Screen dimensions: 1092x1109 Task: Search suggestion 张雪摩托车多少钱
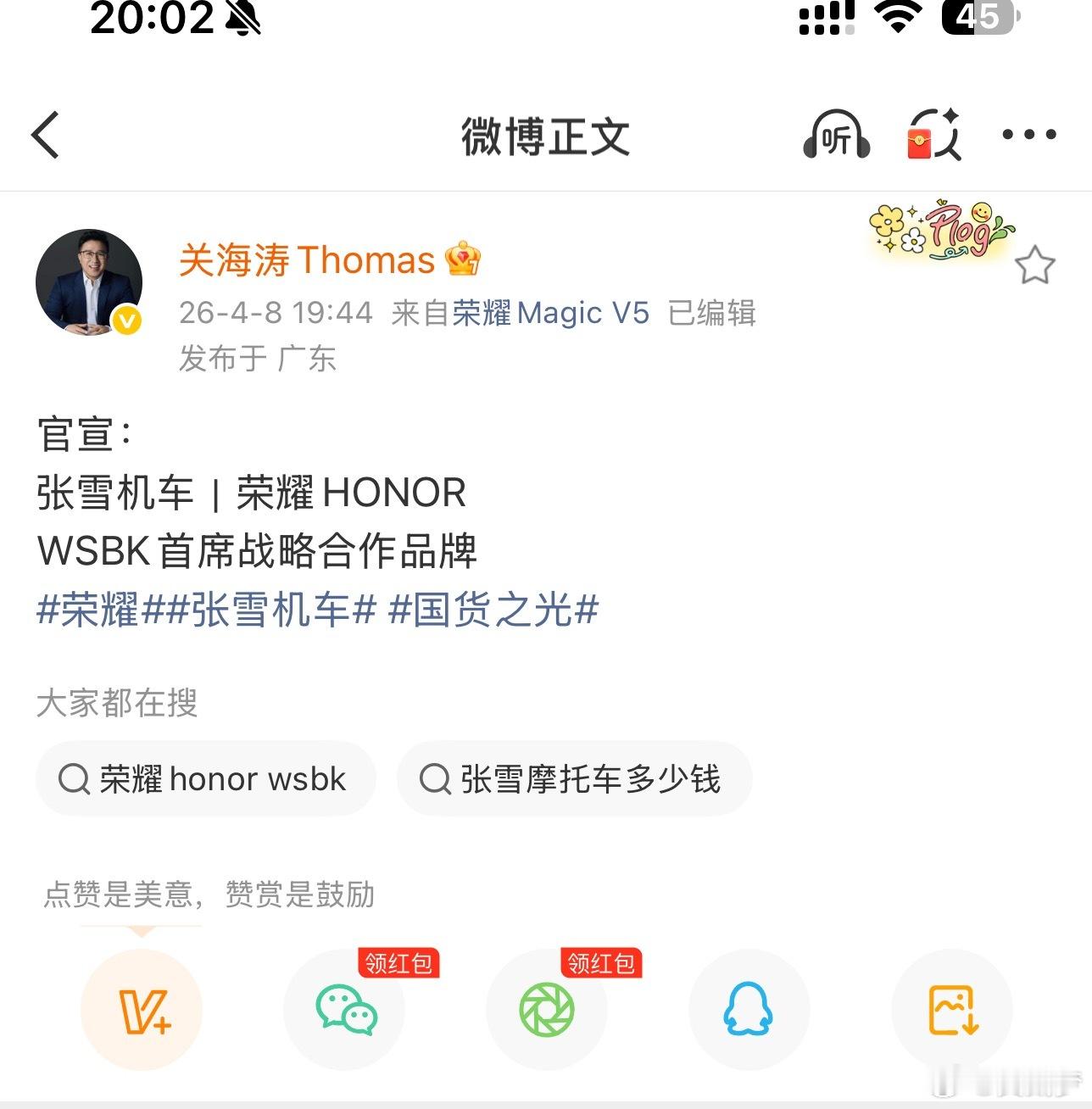pyautogui.click(x=574, y=778)
